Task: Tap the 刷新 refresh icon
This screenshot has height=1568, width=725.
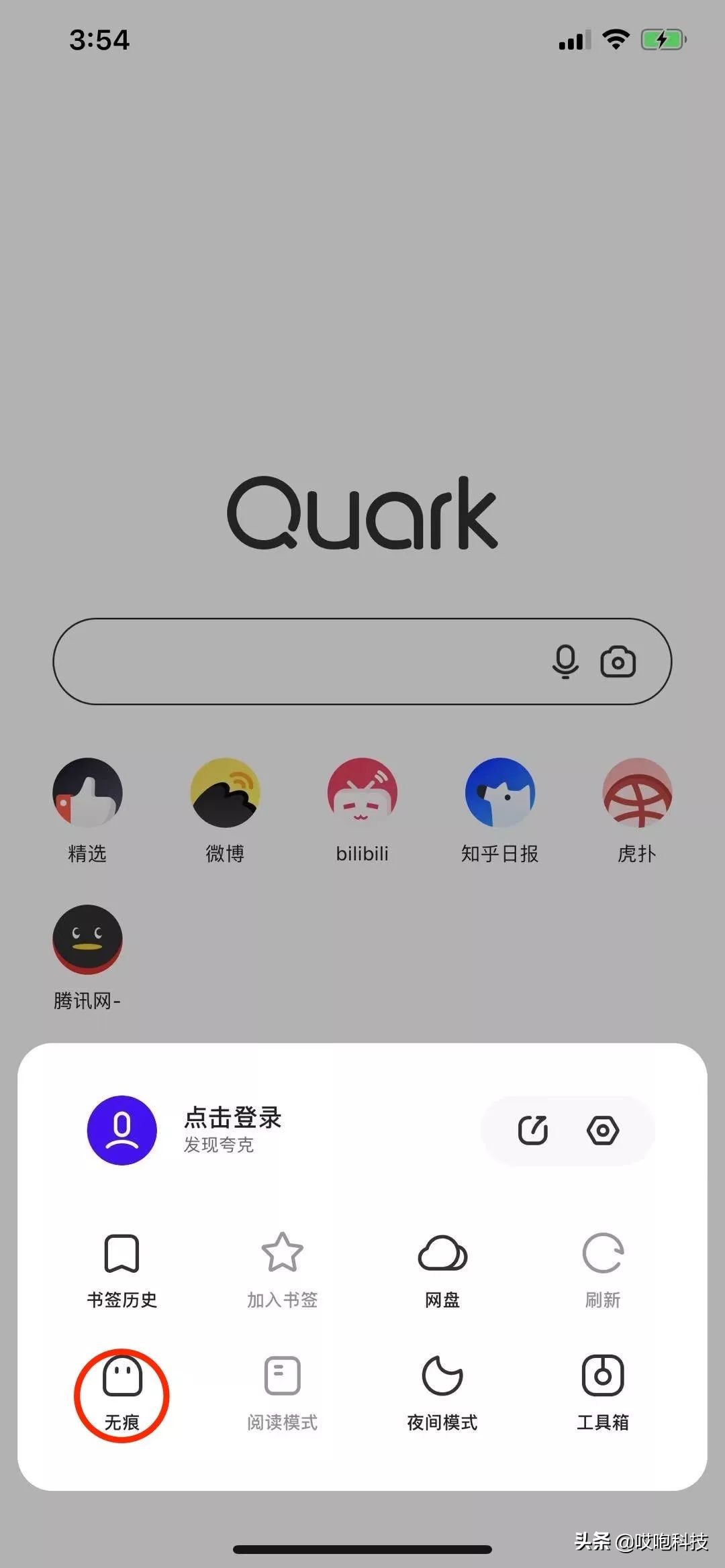Action: pyautogui.click(x=602, y=1268)
